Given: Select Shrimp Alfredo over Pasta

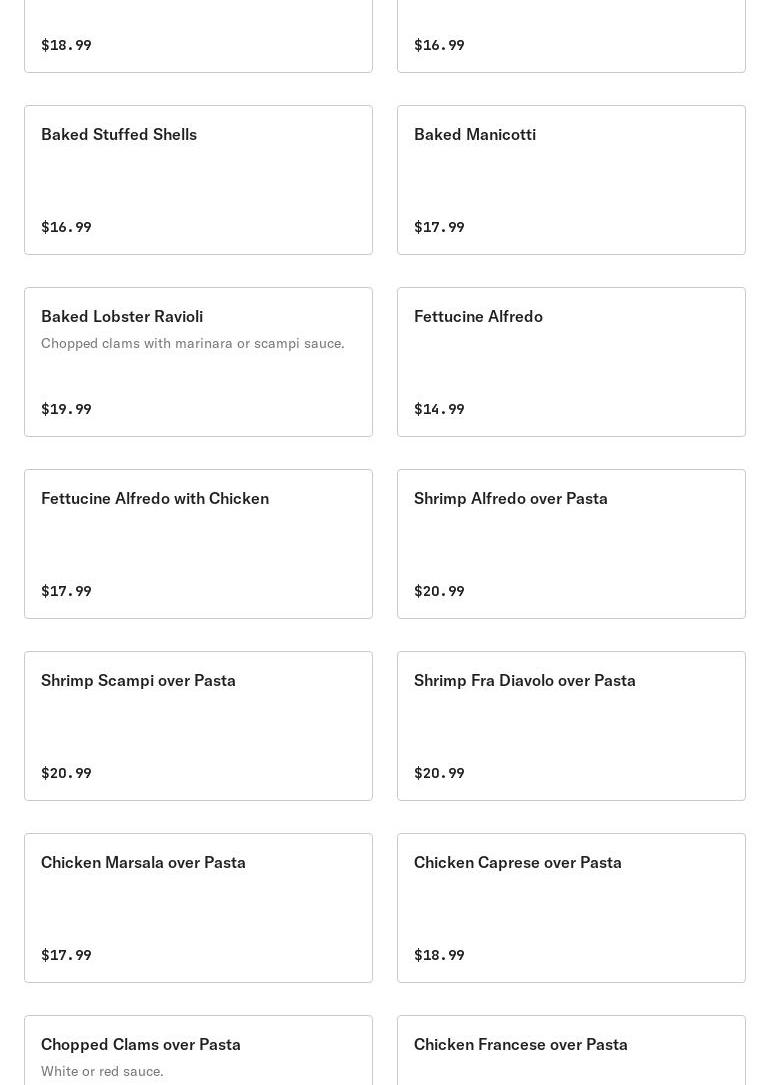Looking at the screenshot, I should (x=571, y=544).
